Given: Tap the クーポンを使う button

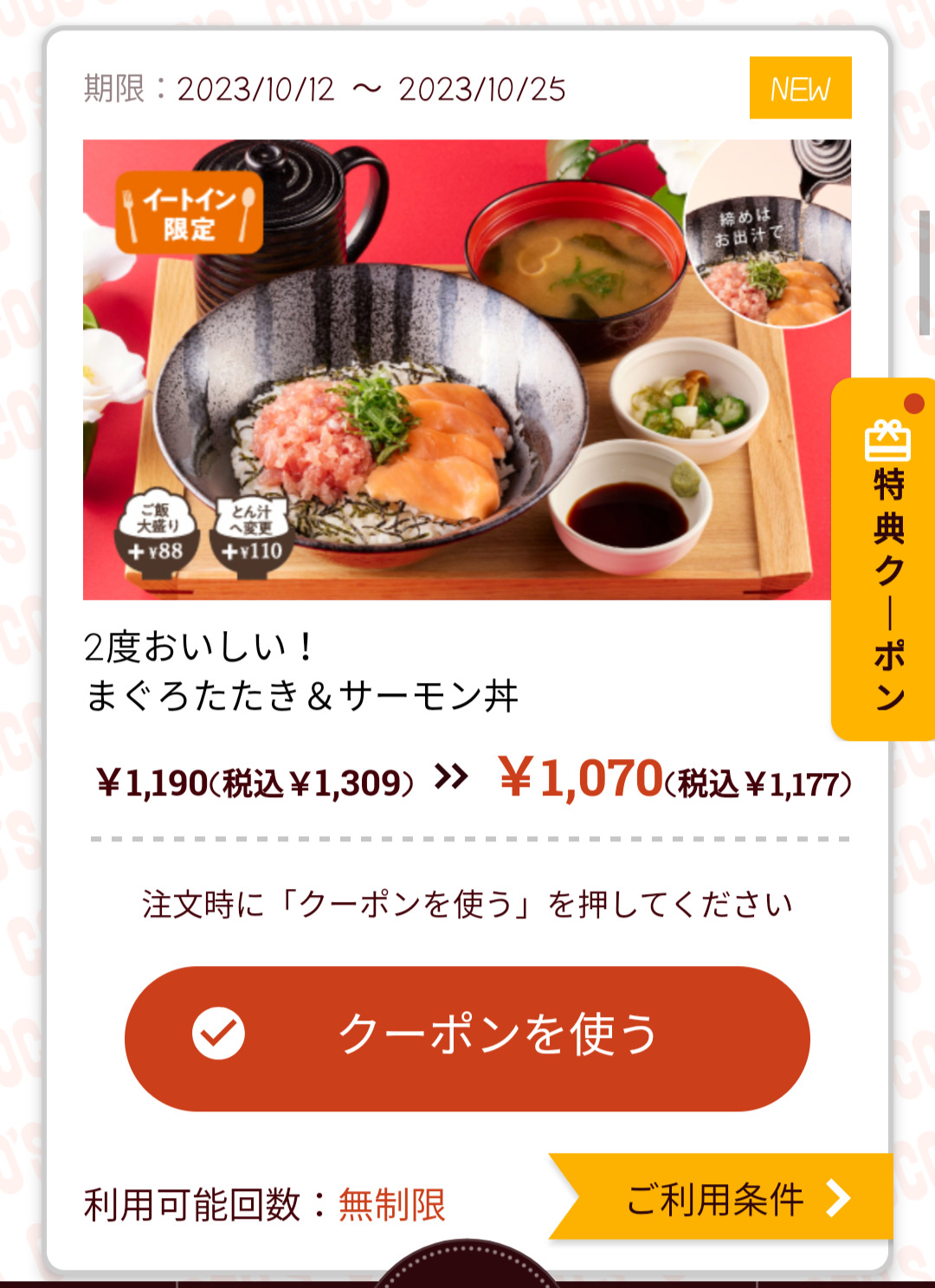Looking at the screenshot, I should pyautogui.click(x=467, y=1038).
